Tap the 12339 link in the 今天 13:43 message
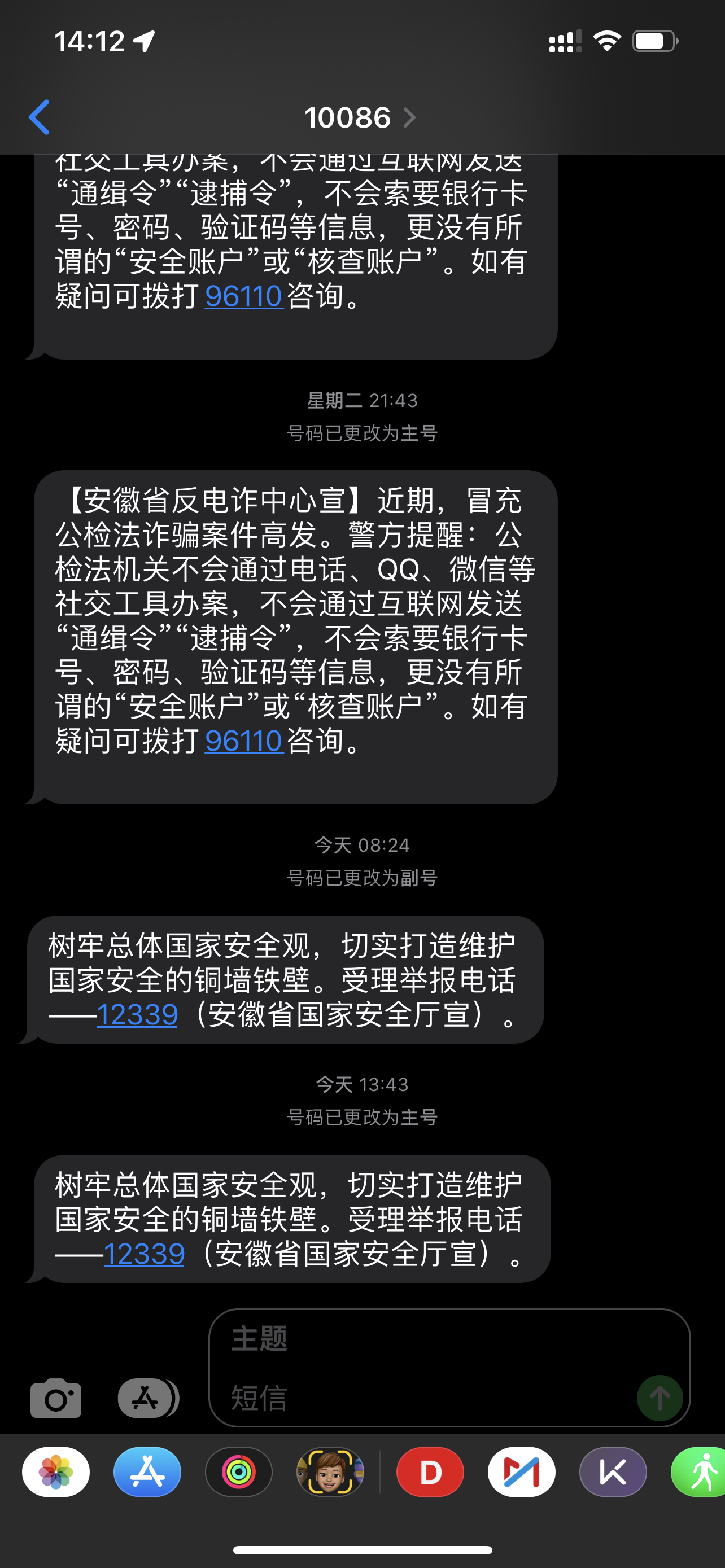This screenshot has width=725, height=1568. [x=143, y=1254]
